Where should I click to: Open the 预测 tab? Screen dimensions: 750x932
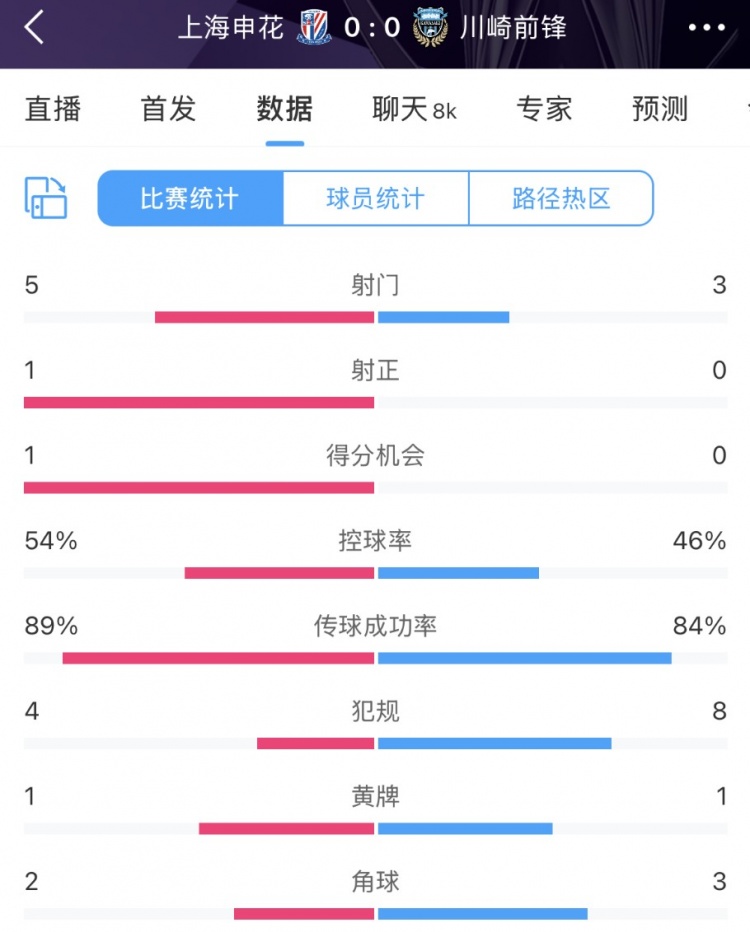(660, 109)
